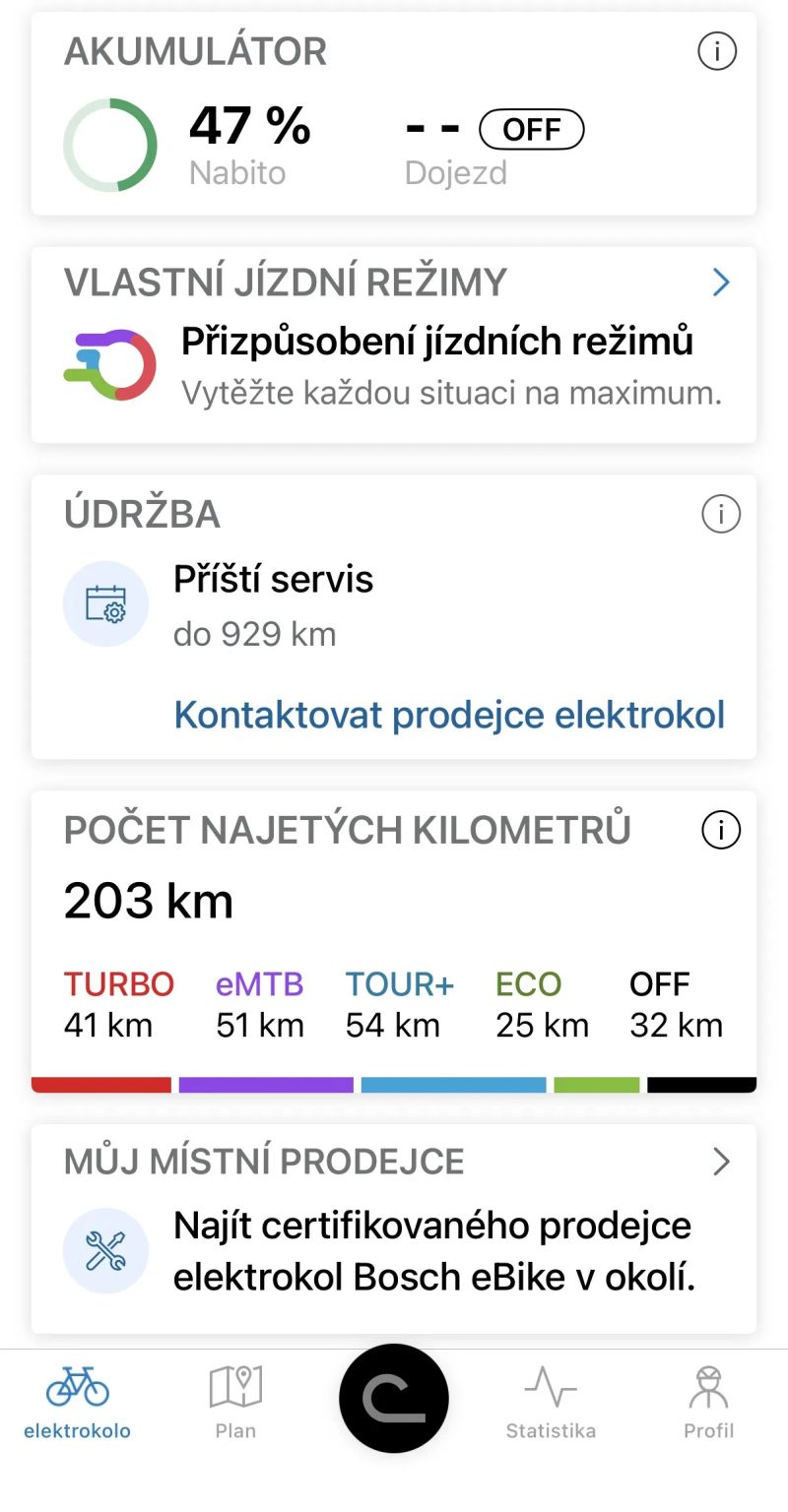
Task: Tap the info icon in Údržba
Action: tap(720, 514)
